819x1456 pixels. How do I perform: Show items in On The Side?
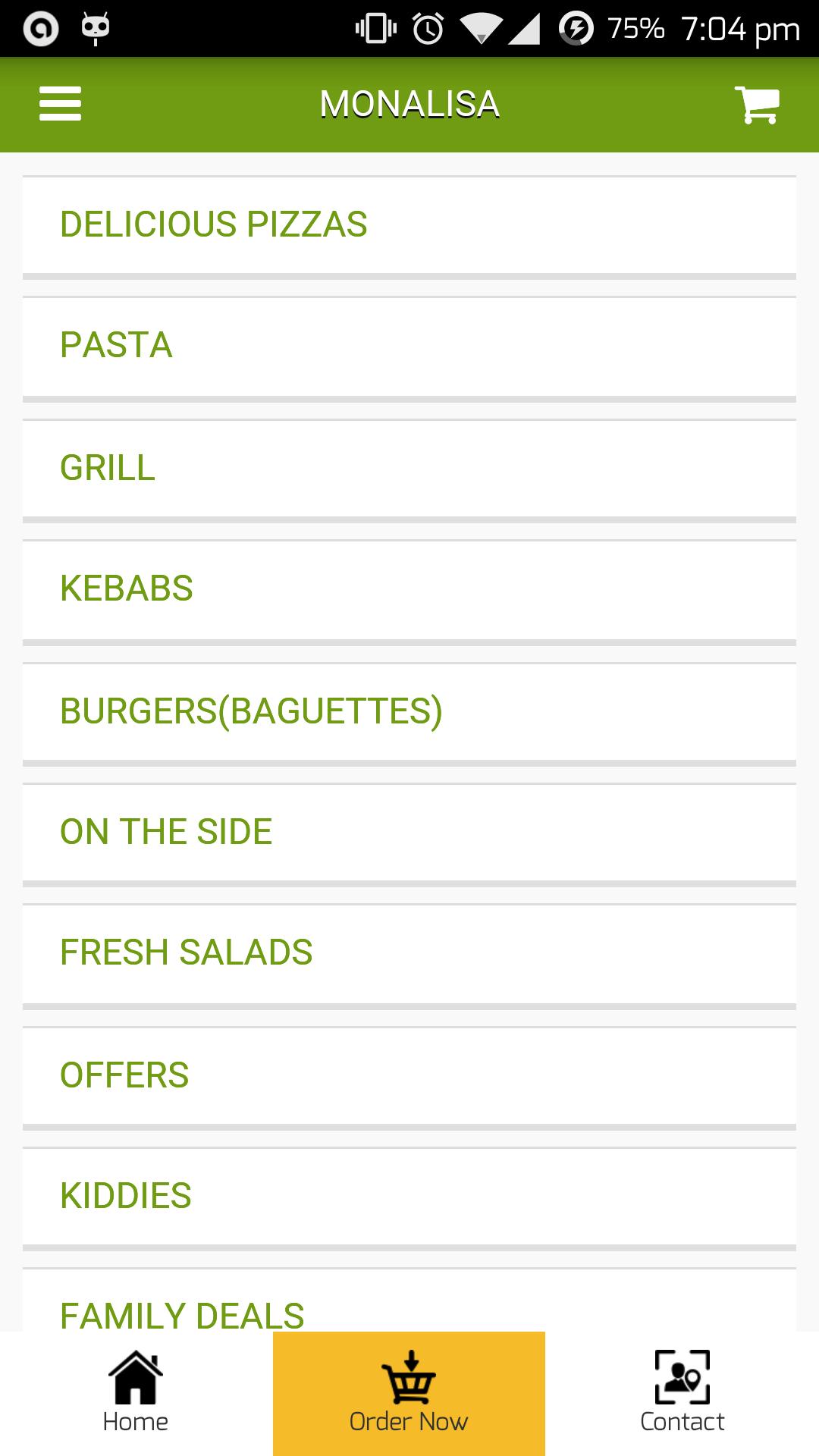409,832
